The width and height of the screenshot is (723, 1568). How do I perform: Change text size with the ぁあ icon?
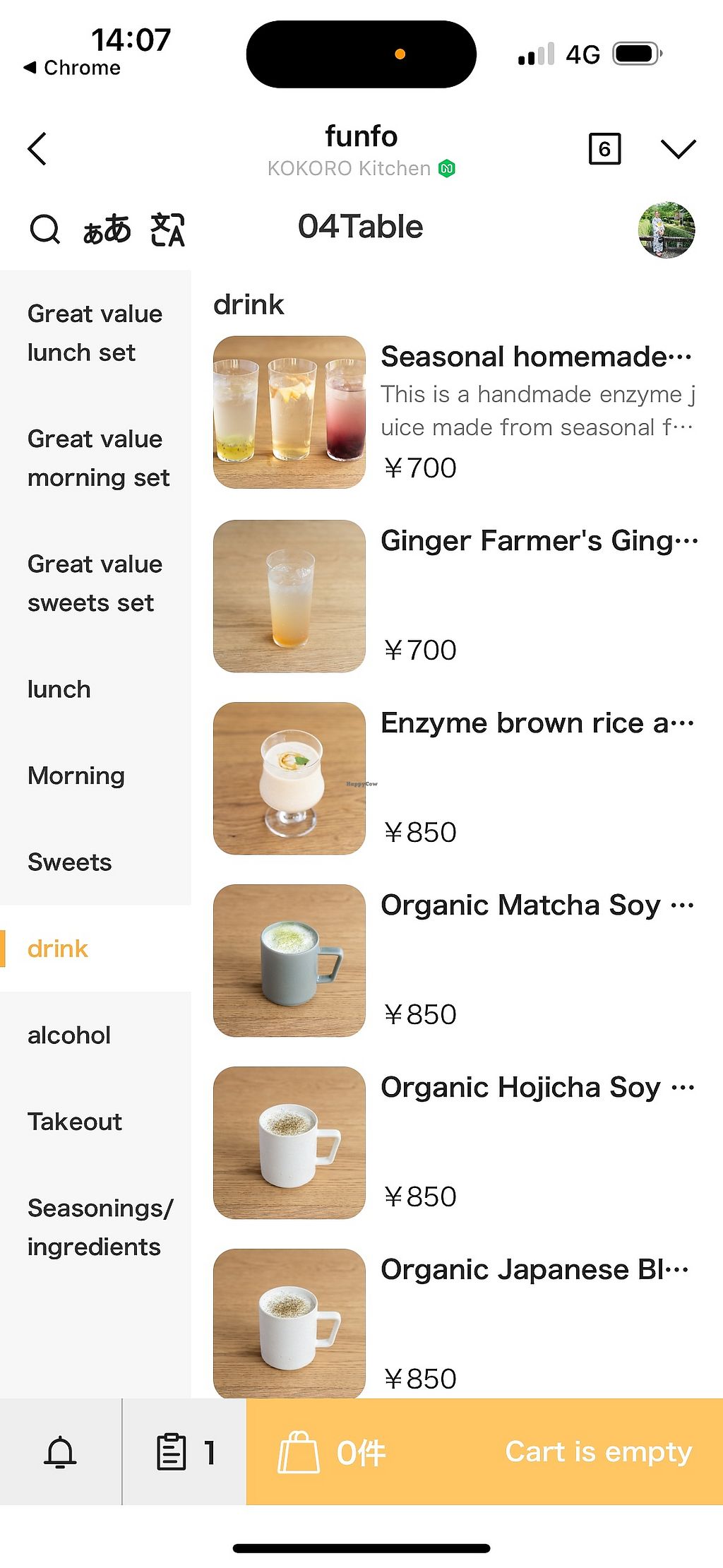pos(107,230)
